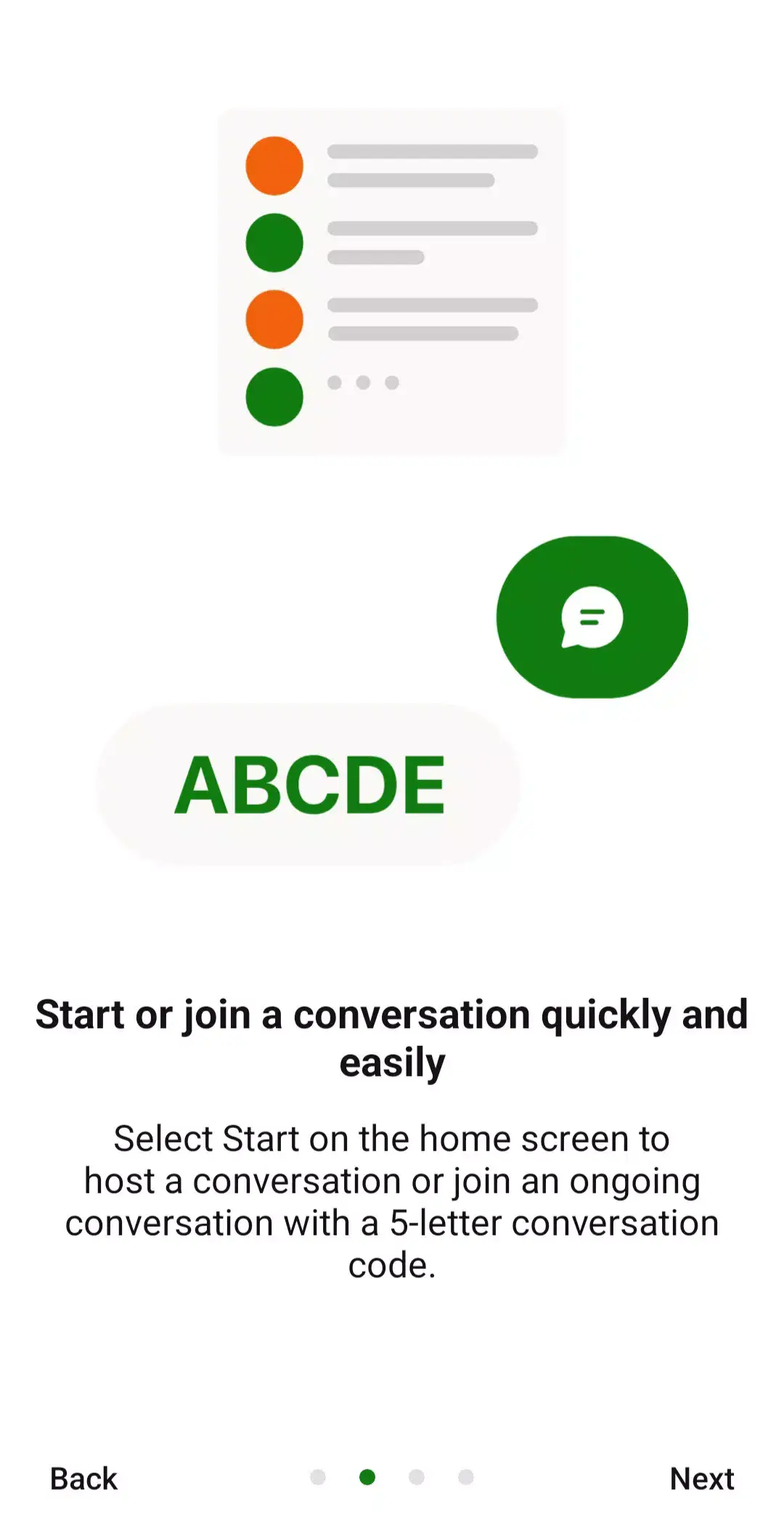
Task: Select the orange circle avatar at top
Action: tap(274, 164)
